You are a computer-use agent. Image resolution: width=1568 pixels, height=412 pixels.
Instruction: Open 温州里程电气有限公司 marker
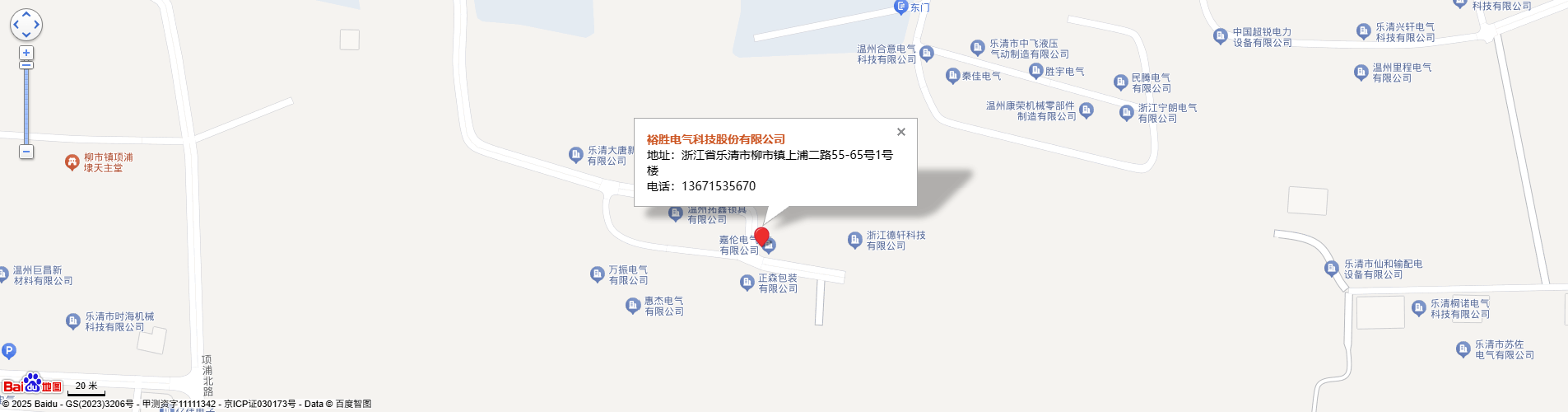[1361, 73]
